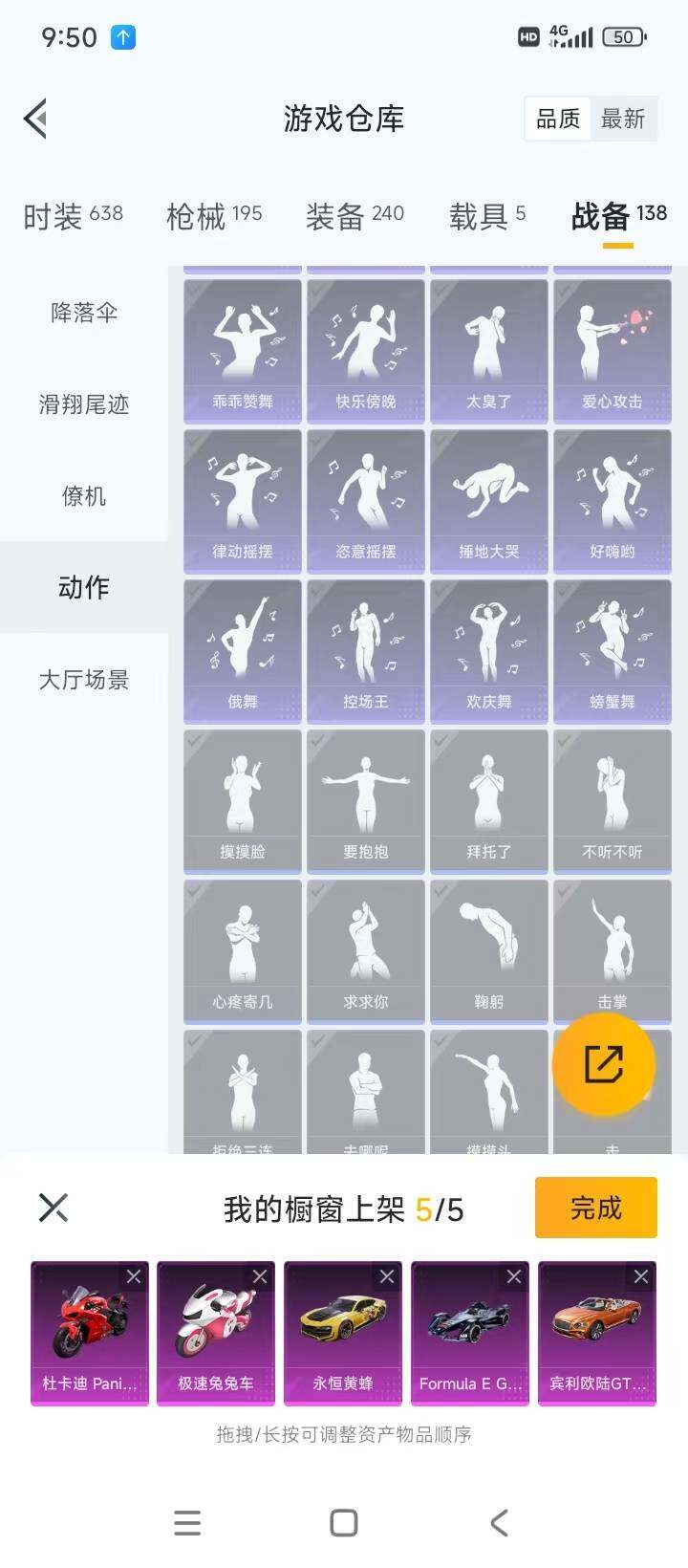Check the 5/5 showcase capacity indicator

point(445,1209)
